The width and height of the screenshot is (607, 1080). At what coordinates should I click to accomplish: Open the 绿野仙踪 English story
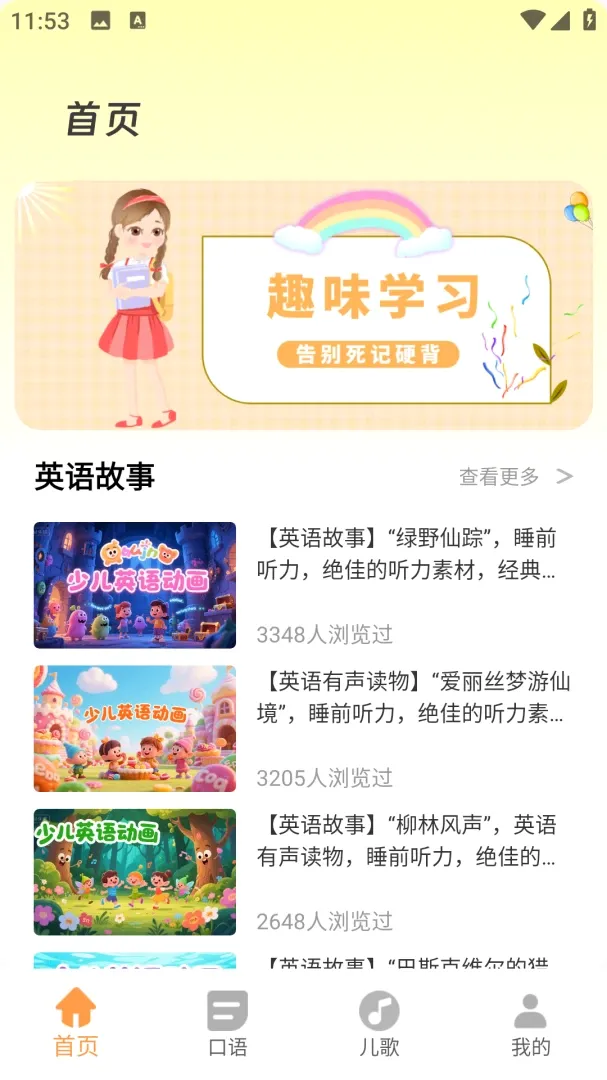coord(303,585)
